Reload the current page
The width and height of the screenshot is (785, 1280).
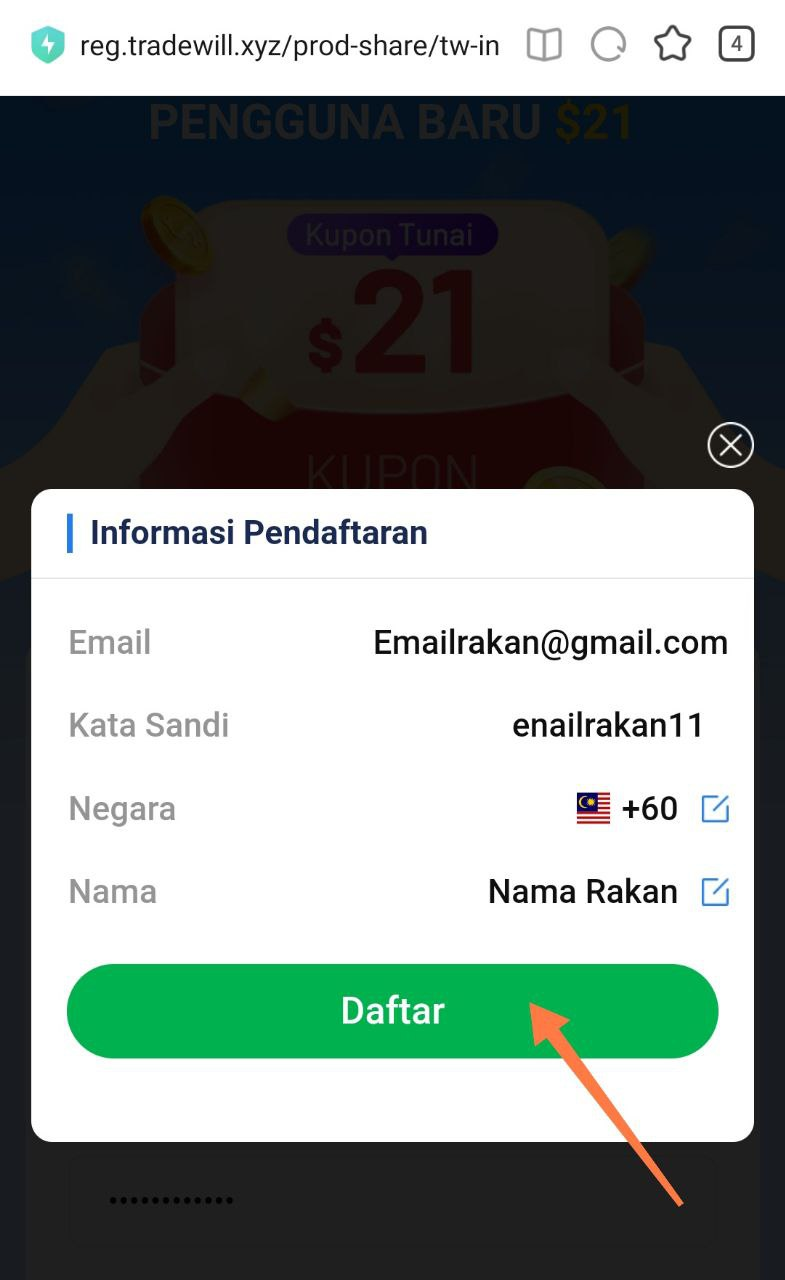tap(608, 45)
